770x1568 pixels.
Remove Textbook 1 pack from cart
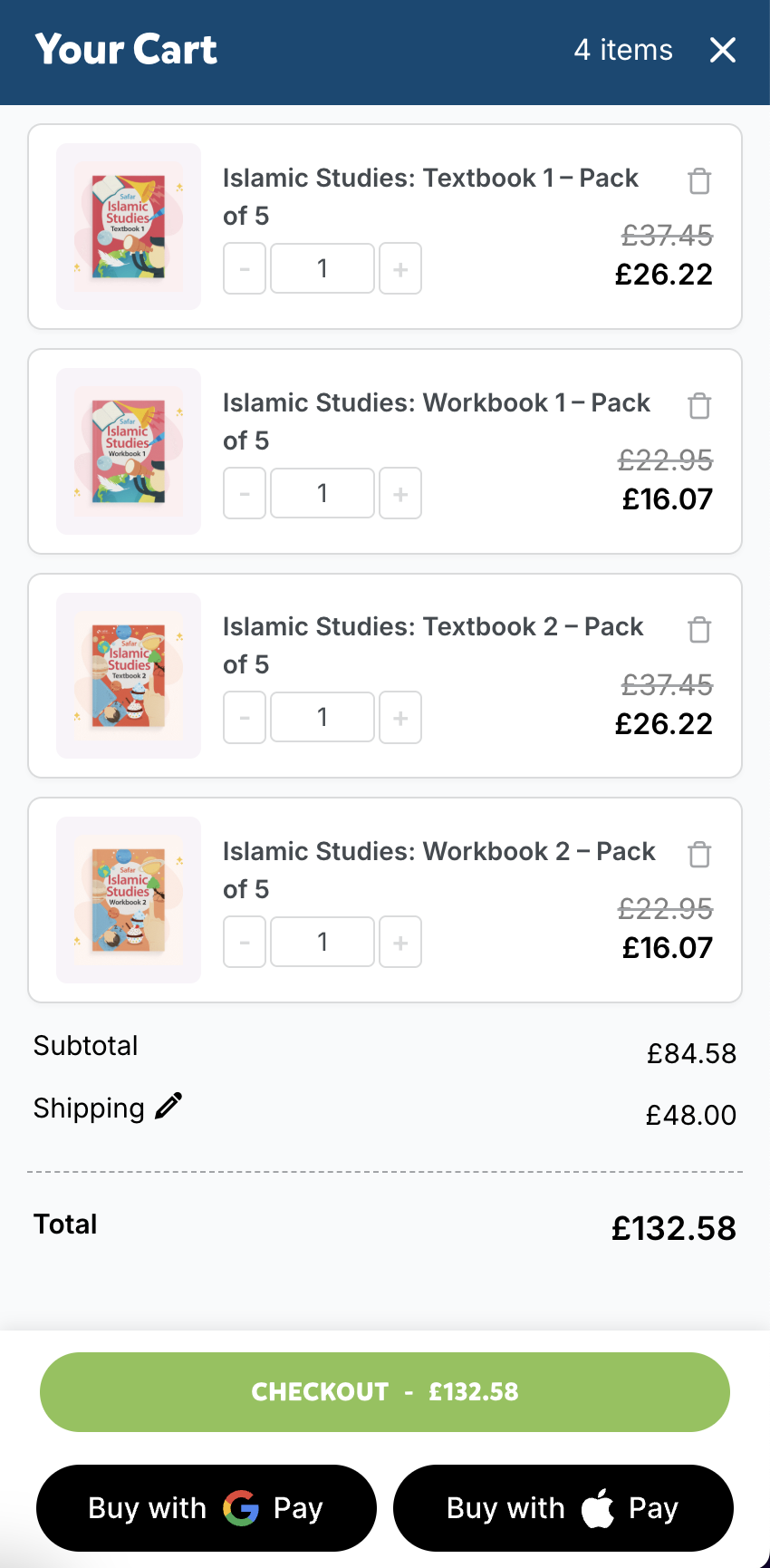pos(699,181)
